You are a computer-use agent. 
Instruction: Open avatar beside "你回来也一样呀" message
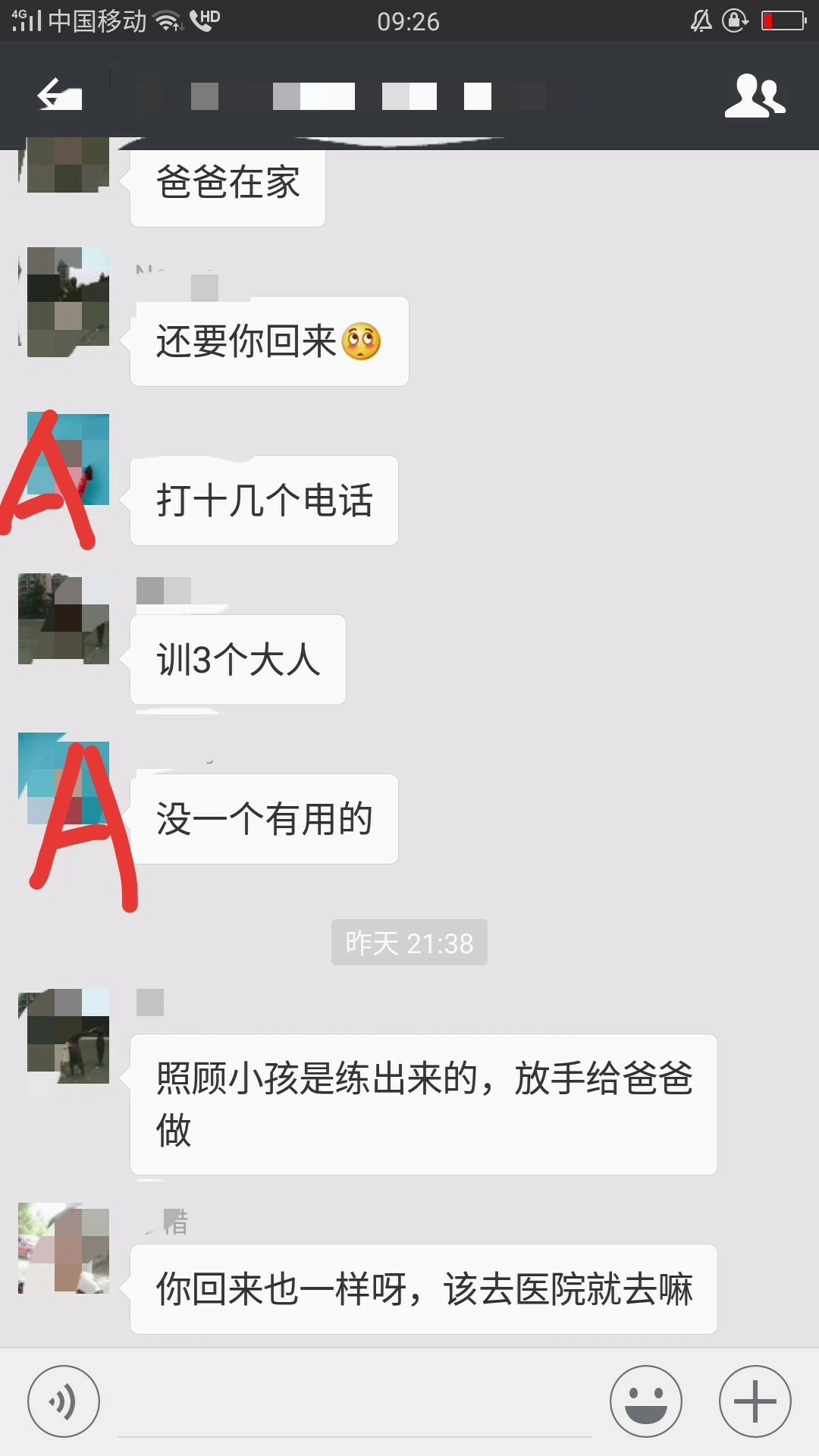(64, 1248)
